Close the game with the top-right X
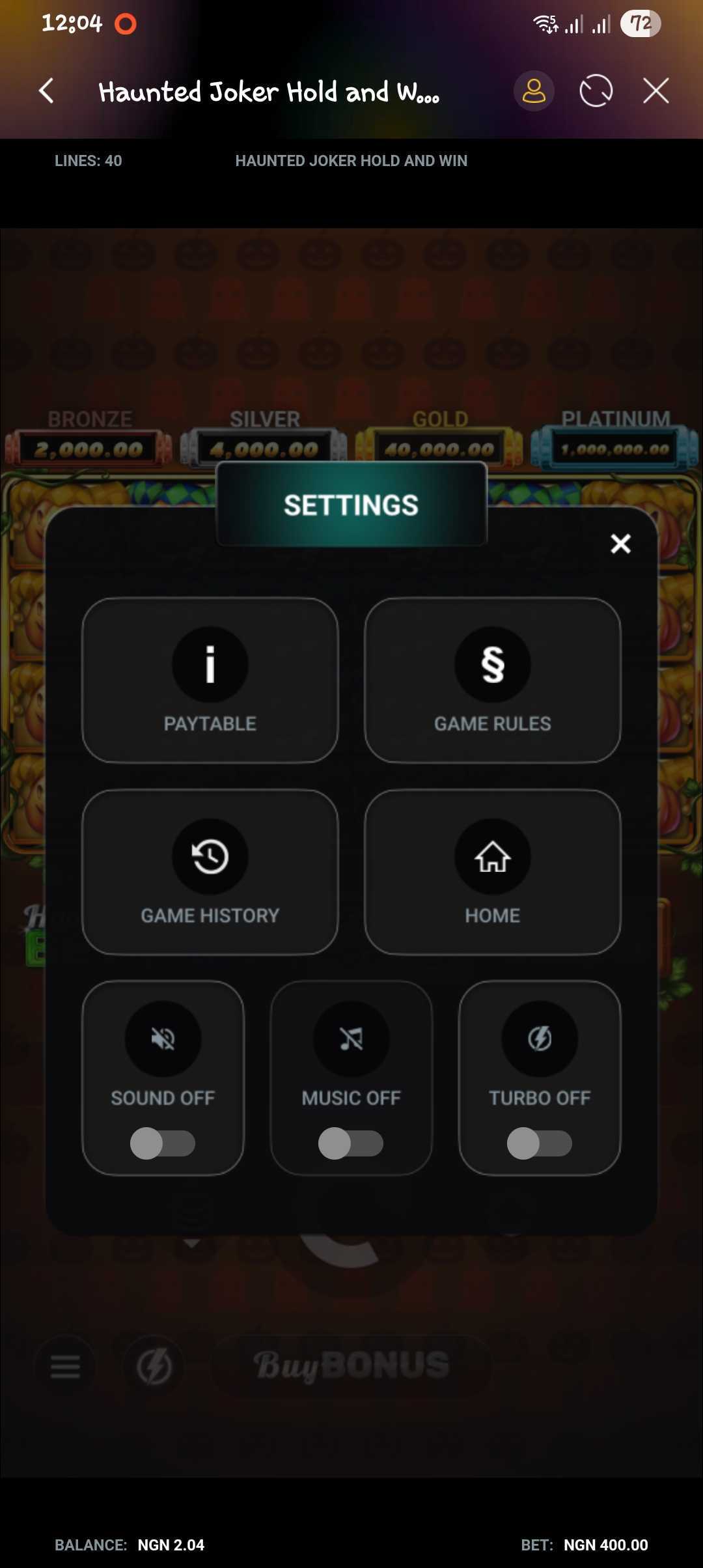 point(655,91)
